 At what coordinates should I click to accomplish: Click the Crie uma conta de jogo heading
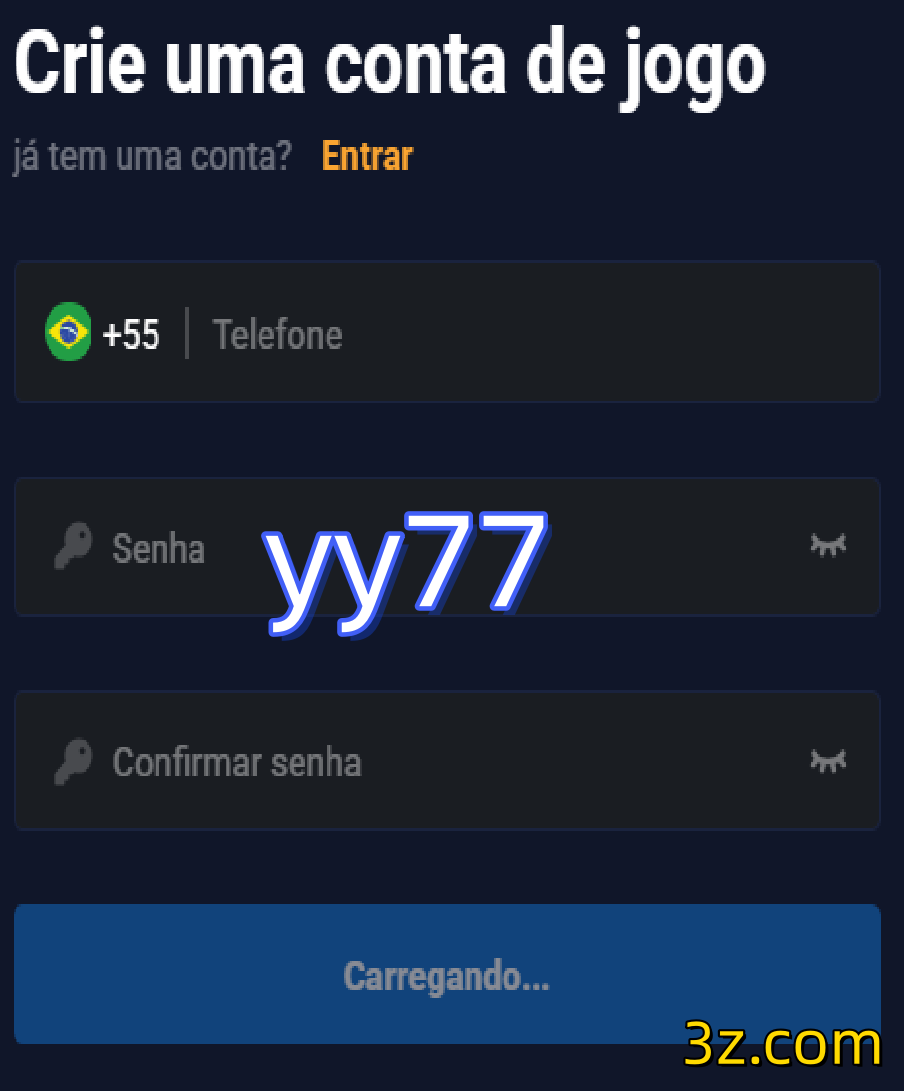[388, 63]
